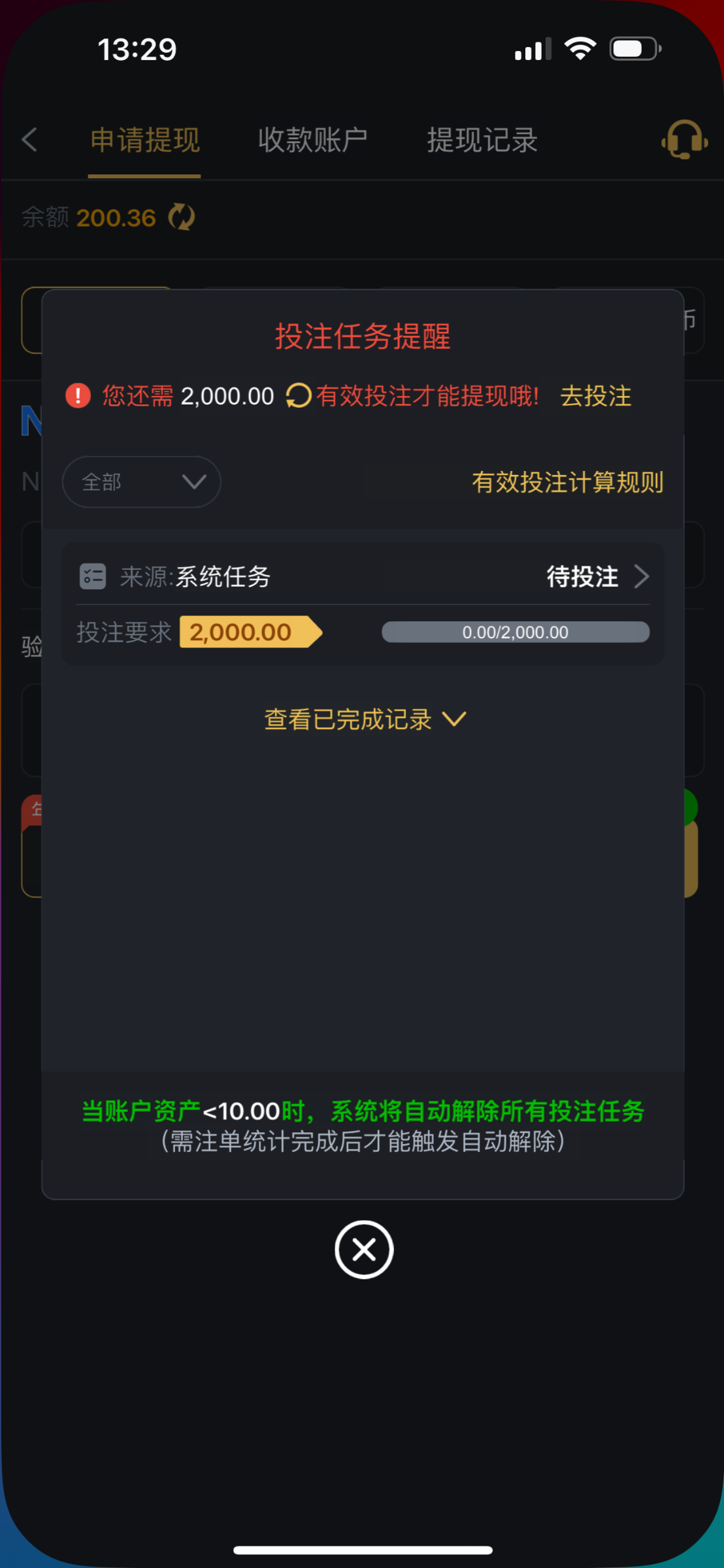Switch to the 提现记录 tab

click(x=482, y=140)
